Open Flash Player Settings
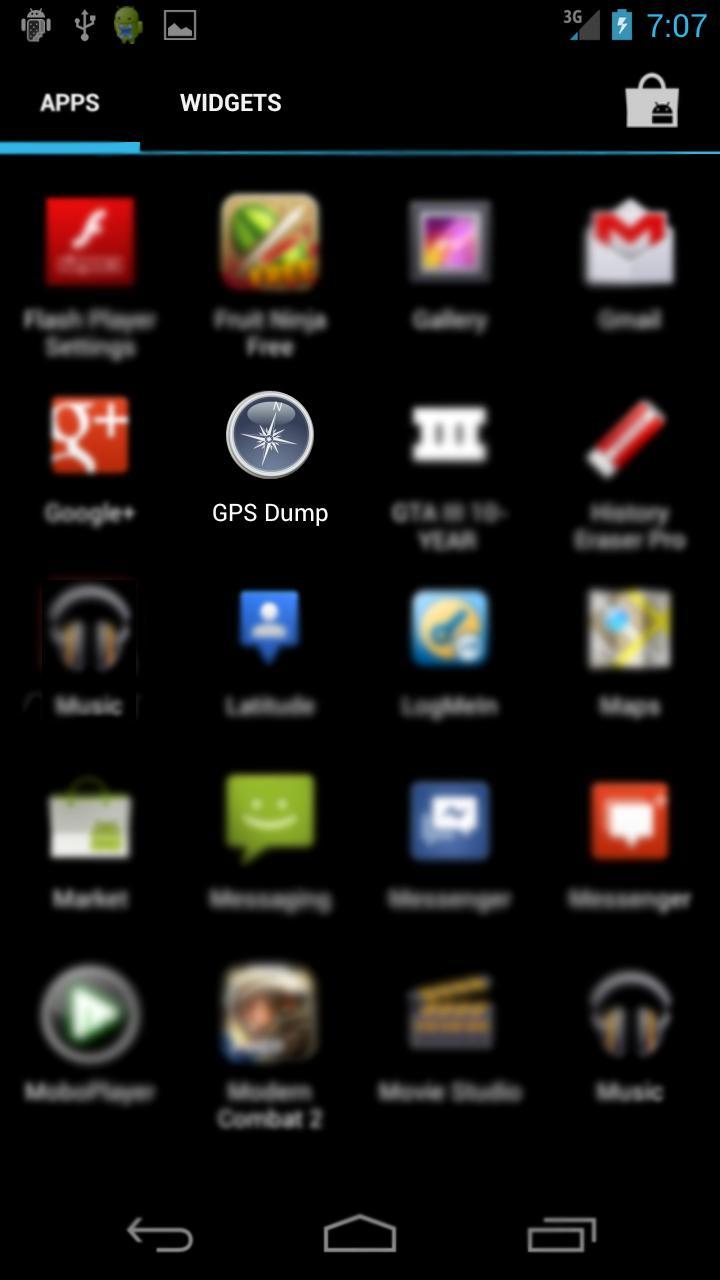 pos(90,243)
